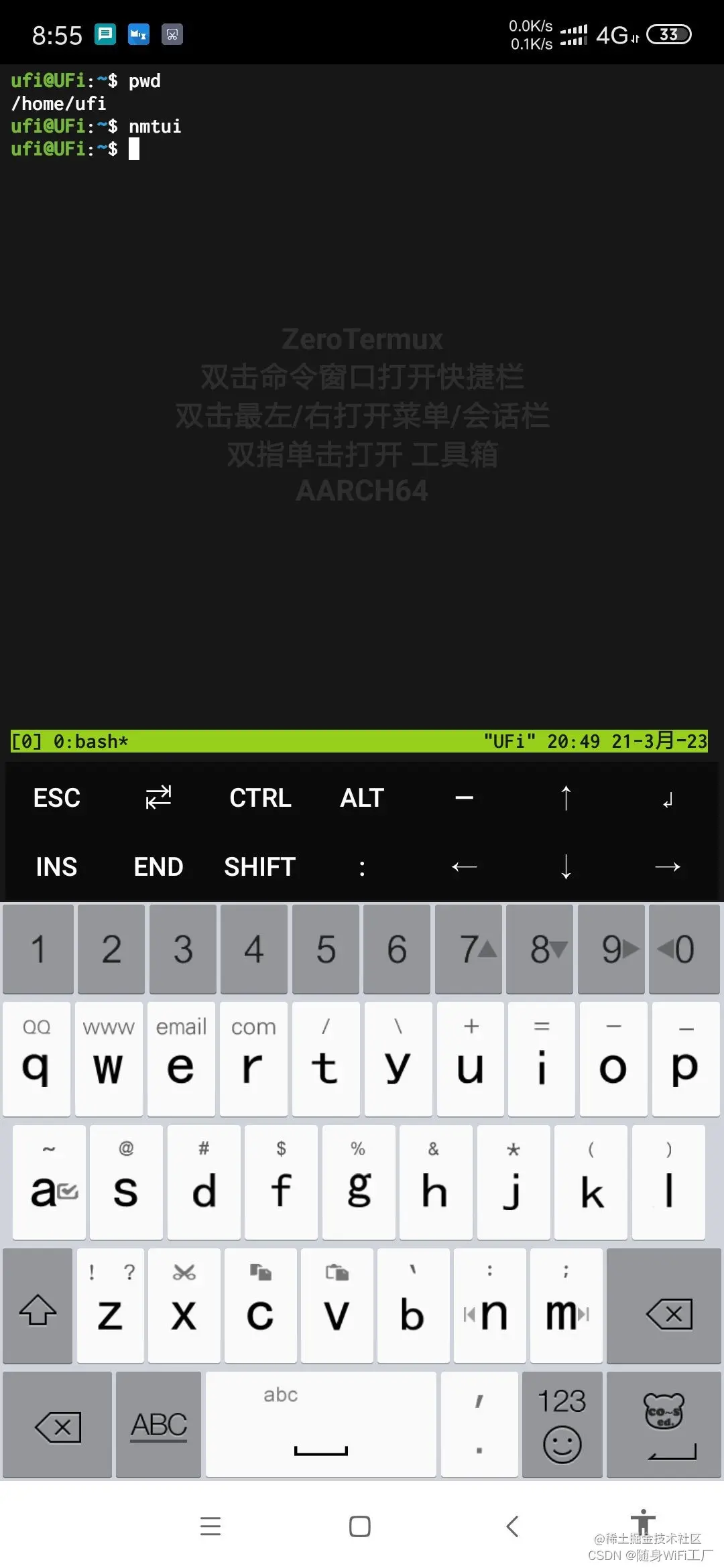
Task: Tap the END key
Action: (x=159, y=867)
